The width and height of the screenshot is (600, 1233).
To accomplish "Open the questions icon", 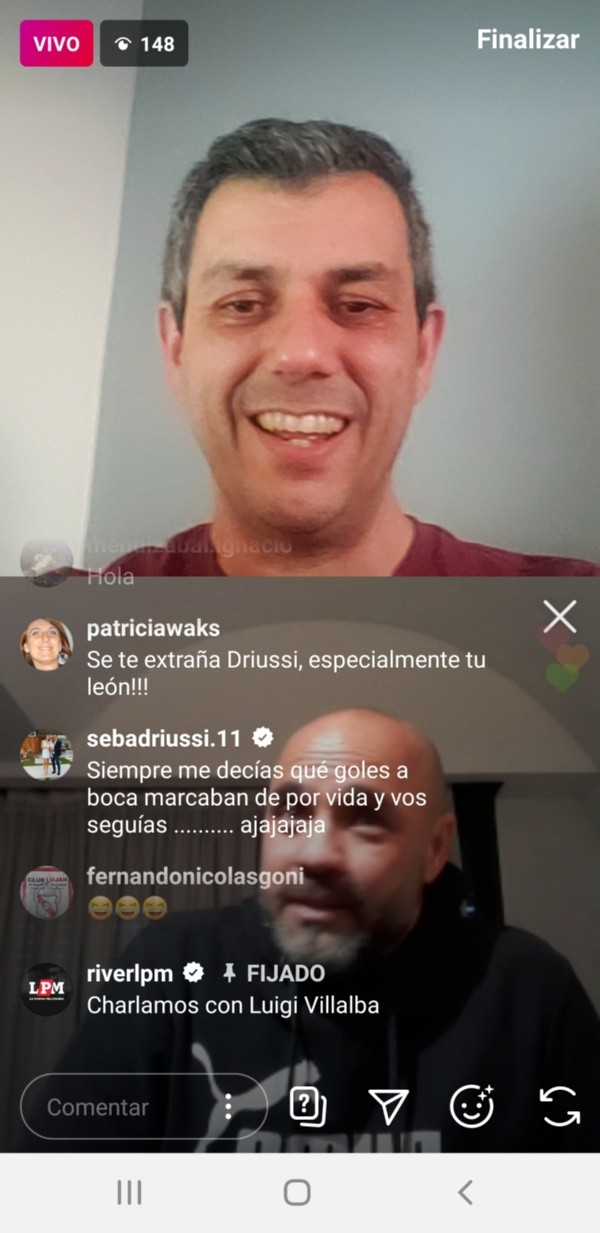I will (307, 1106).
